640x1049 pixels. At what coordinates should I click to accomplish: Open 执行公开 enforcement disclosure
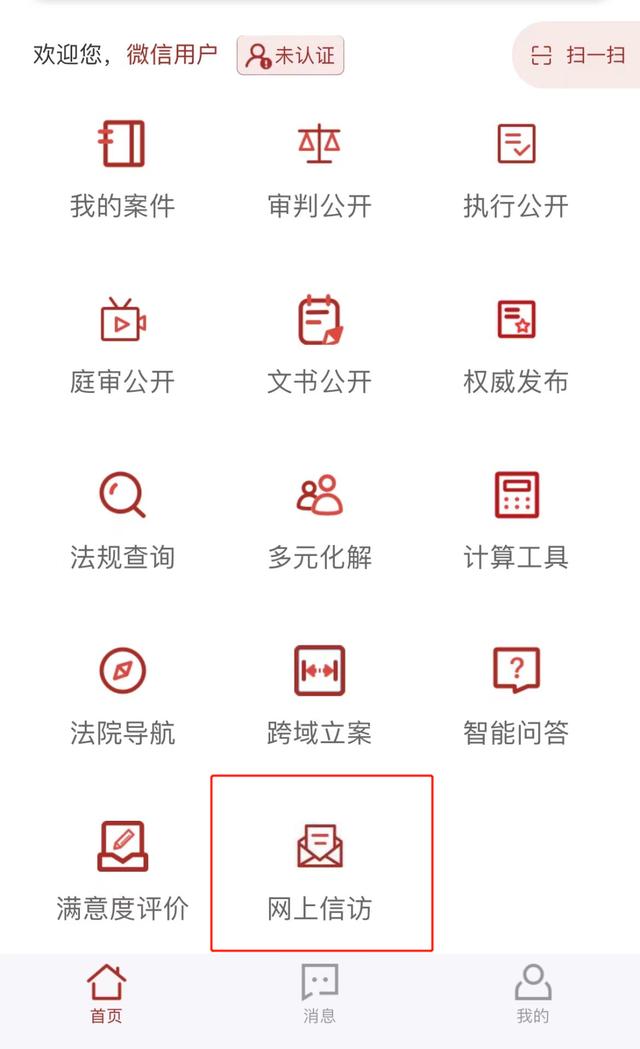[516, 168]
